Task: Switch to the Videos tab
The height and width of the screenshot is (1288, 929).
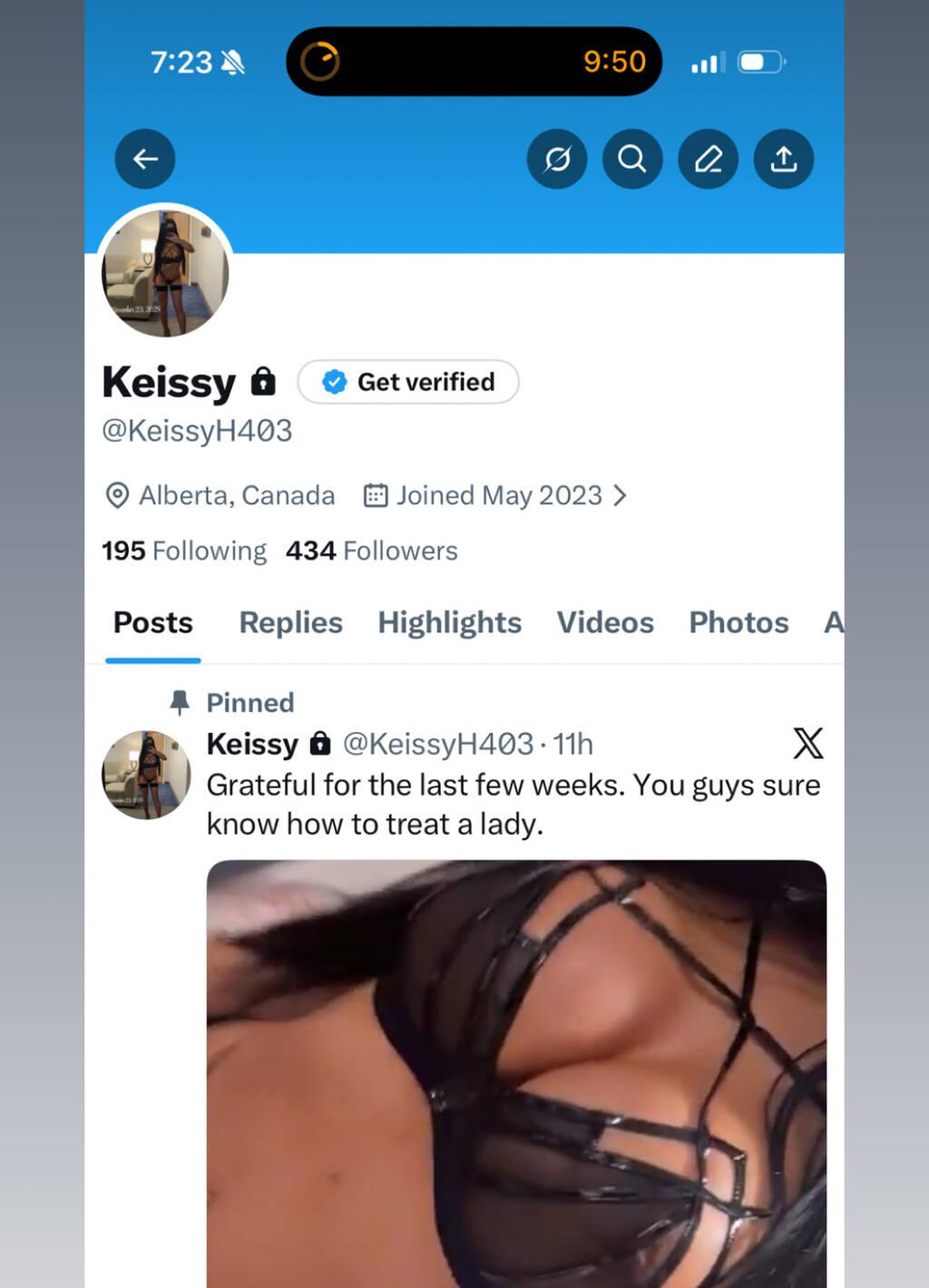Action: (x=605, y=623)
